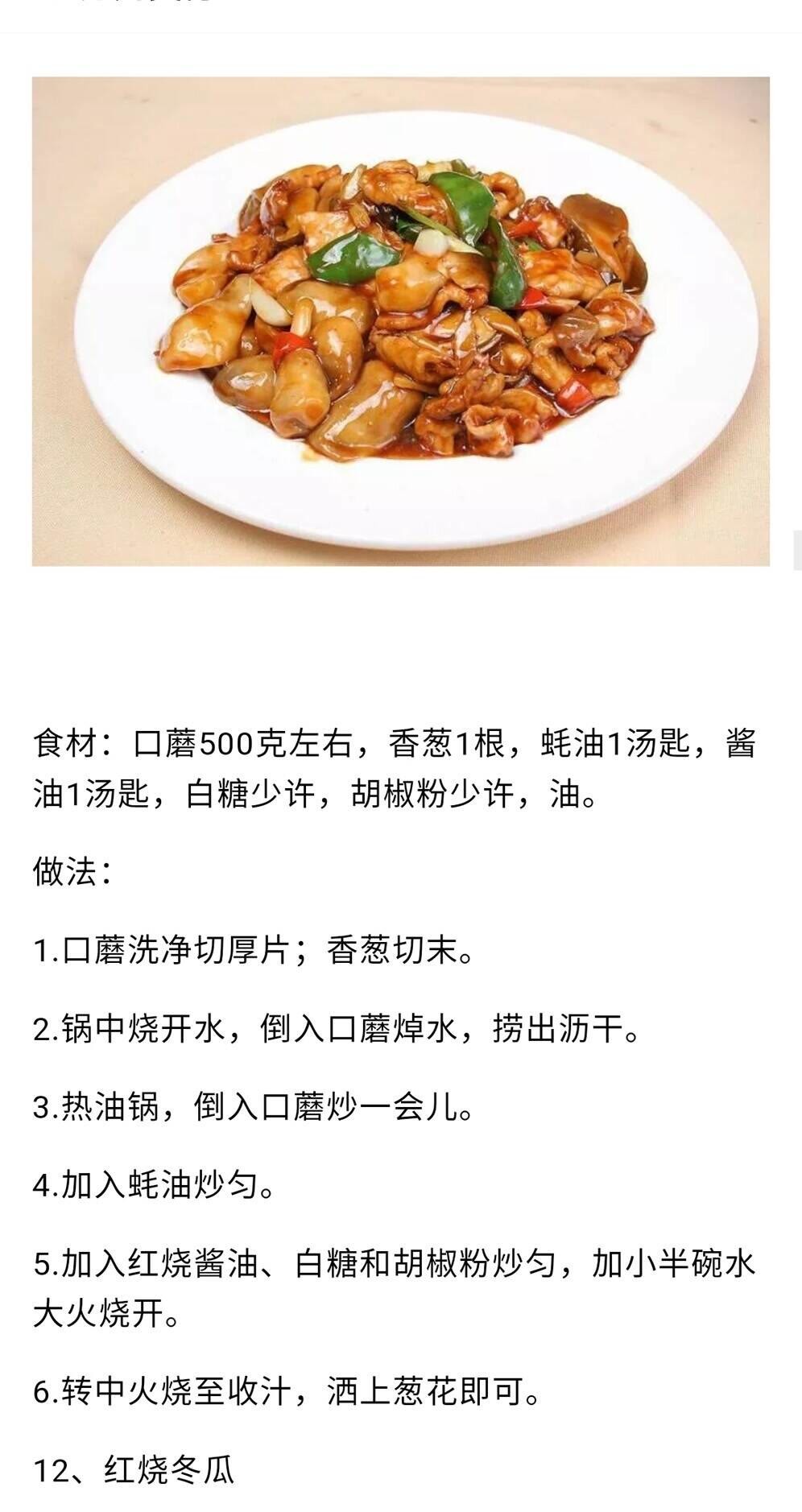Open the braised mushroom dish photo
The width and height of the screenshot is (802, 1512).
tap(400, 320)
